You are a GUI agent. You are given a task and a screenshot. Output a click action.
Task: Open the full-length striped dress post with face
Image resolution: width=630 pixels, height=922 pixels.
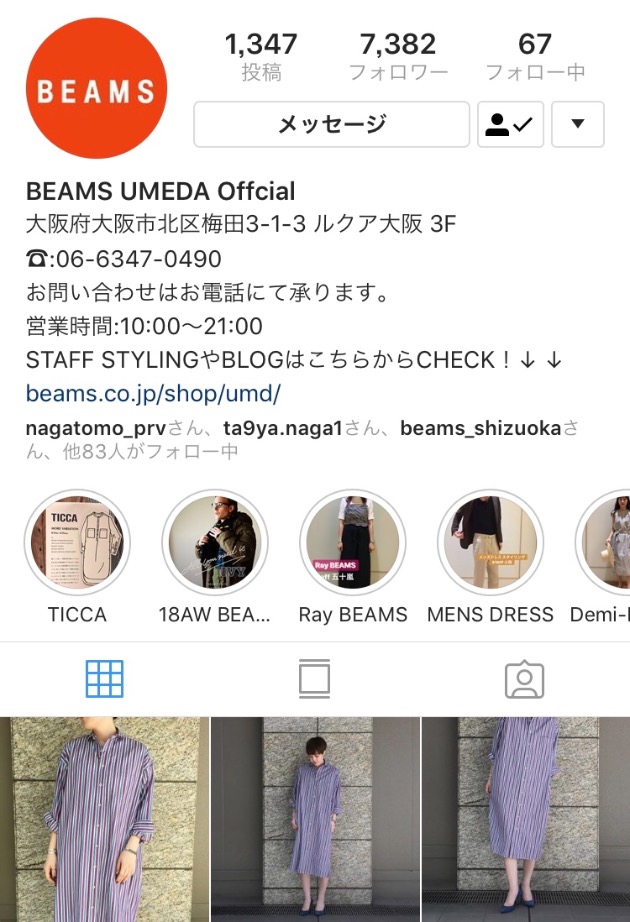315,819
